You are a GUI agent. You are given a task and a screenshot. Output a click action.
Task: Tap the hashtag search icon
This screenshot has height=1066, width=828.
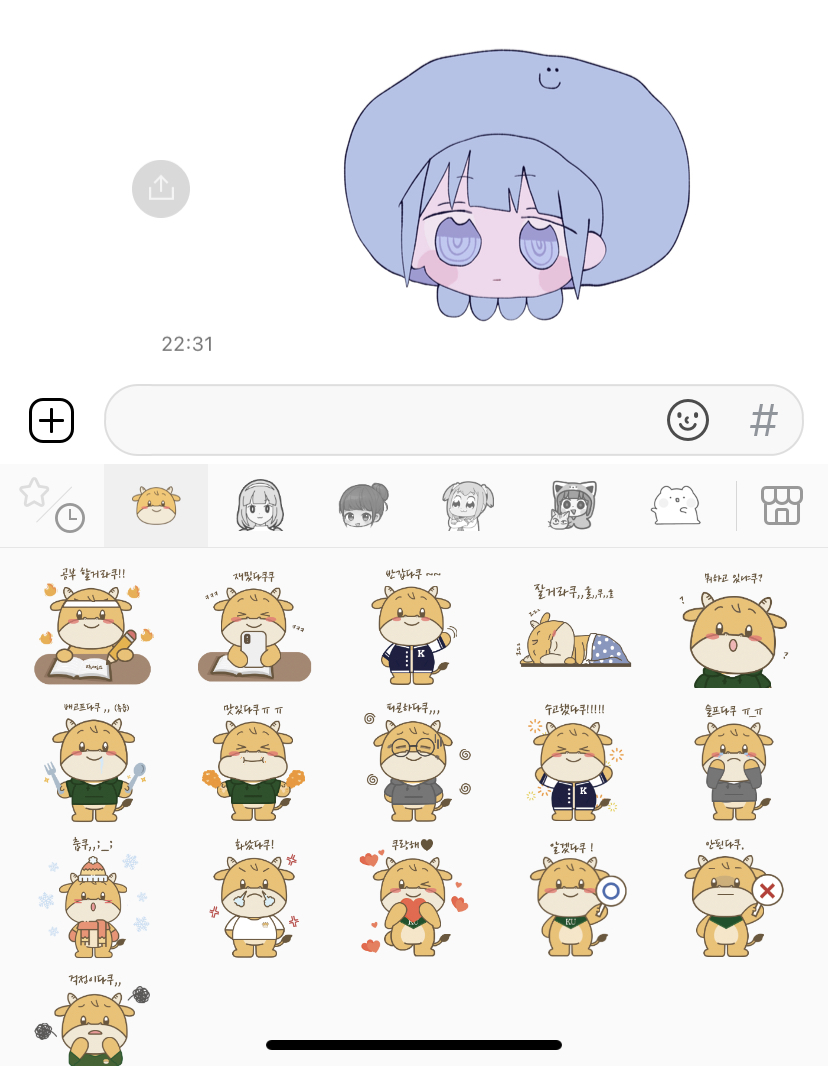point(764,421)
